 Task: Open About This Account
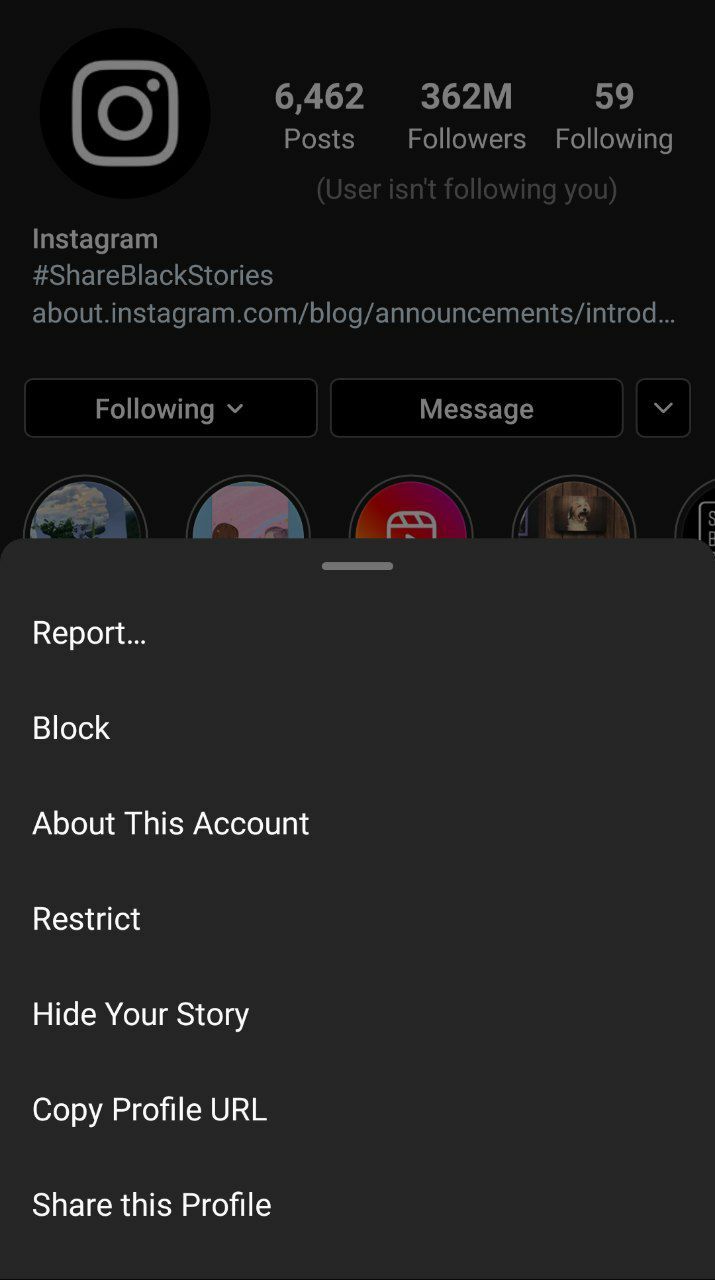(170, 823)
